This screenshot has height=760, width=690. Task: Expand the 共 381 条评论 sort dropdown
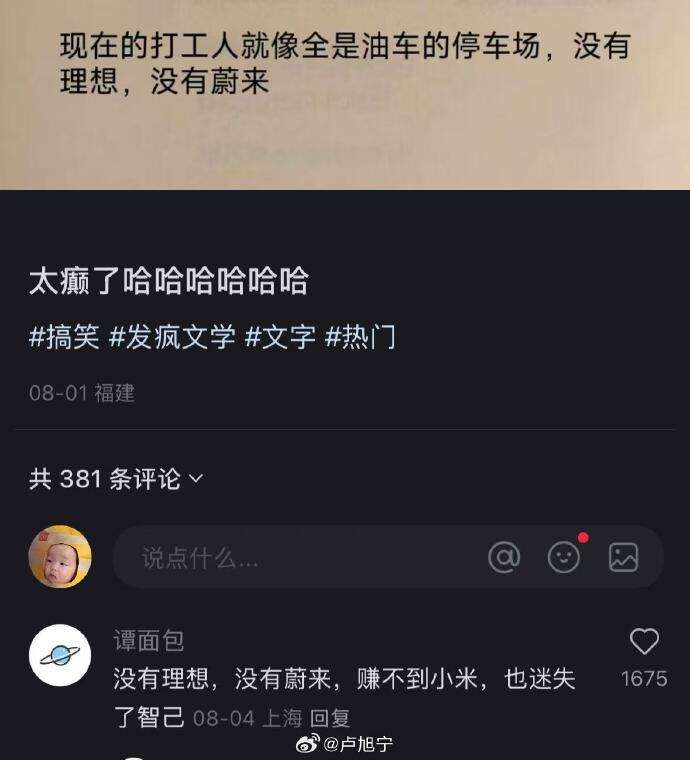(x=116, y=479)
